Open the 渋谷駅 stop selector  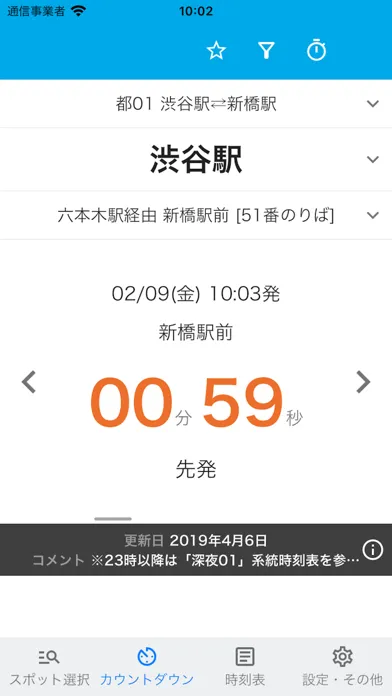pos(196,159)
